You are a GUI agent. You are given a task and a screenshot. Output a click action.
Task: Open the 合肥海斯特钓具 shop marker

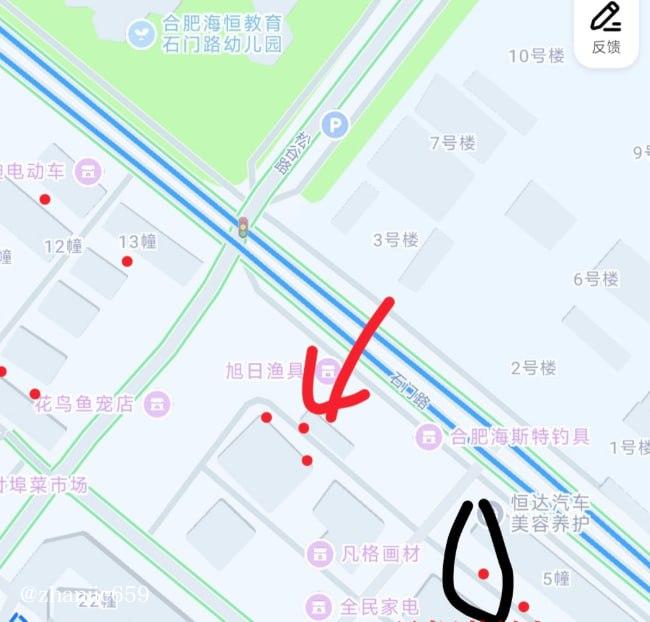pyautogui.click(x=429, y=436)
